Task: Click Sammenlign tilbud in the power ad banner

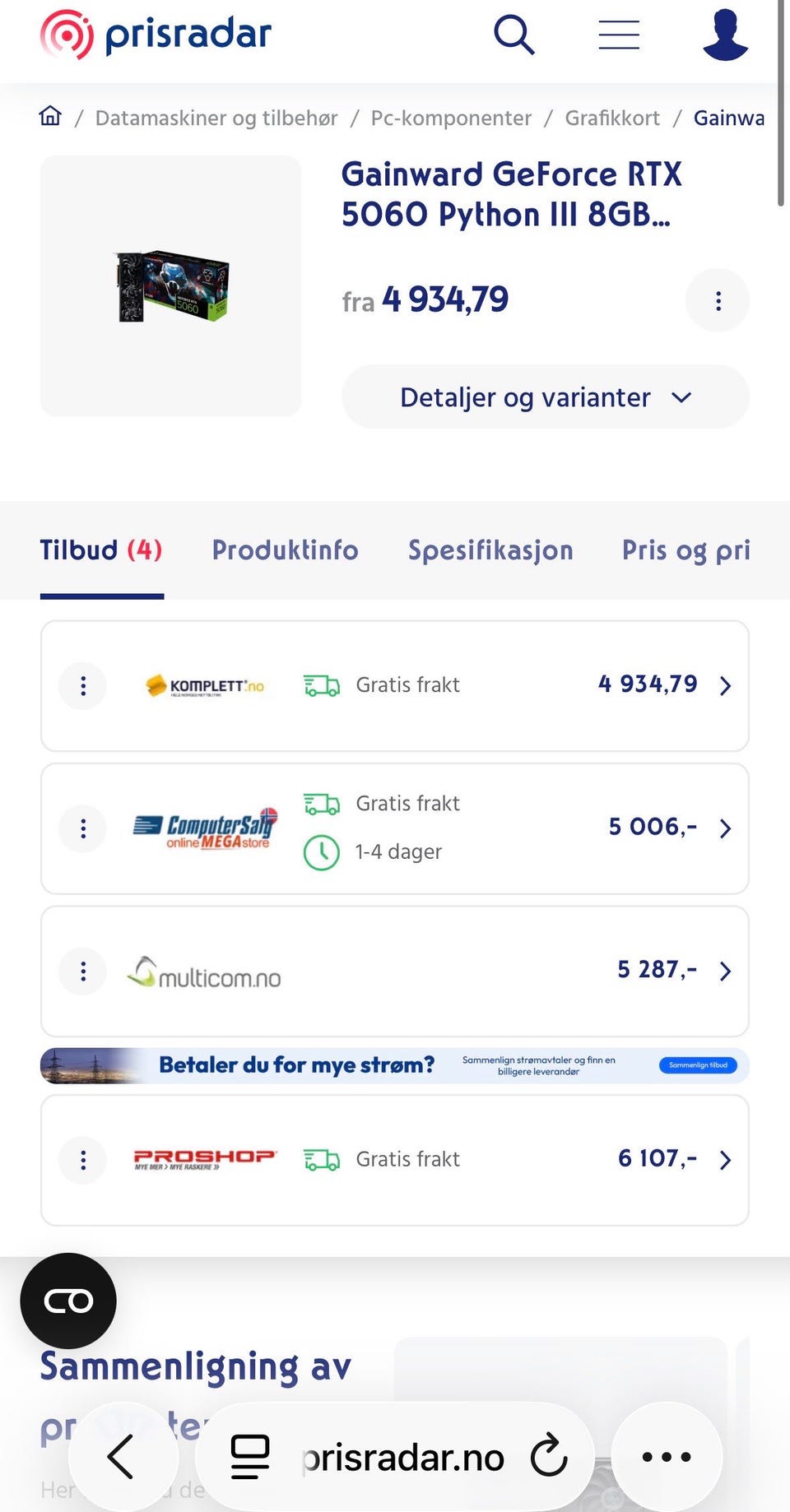Action: (698, 1064)
